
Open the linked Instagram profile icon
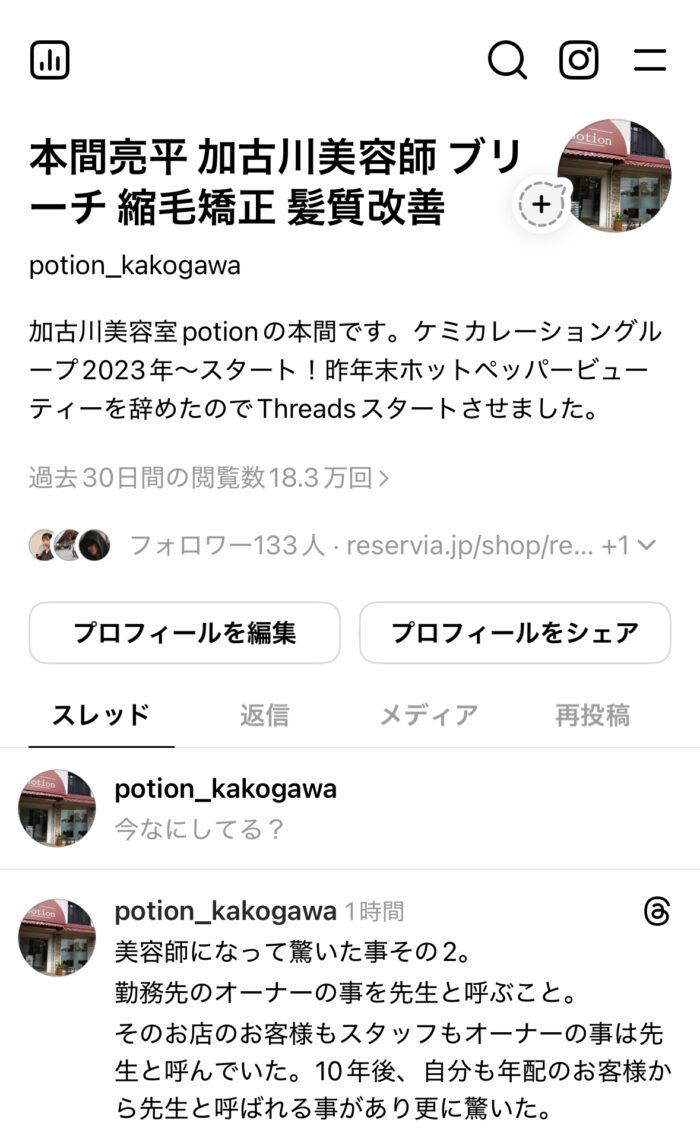click(x=578, y=61)
